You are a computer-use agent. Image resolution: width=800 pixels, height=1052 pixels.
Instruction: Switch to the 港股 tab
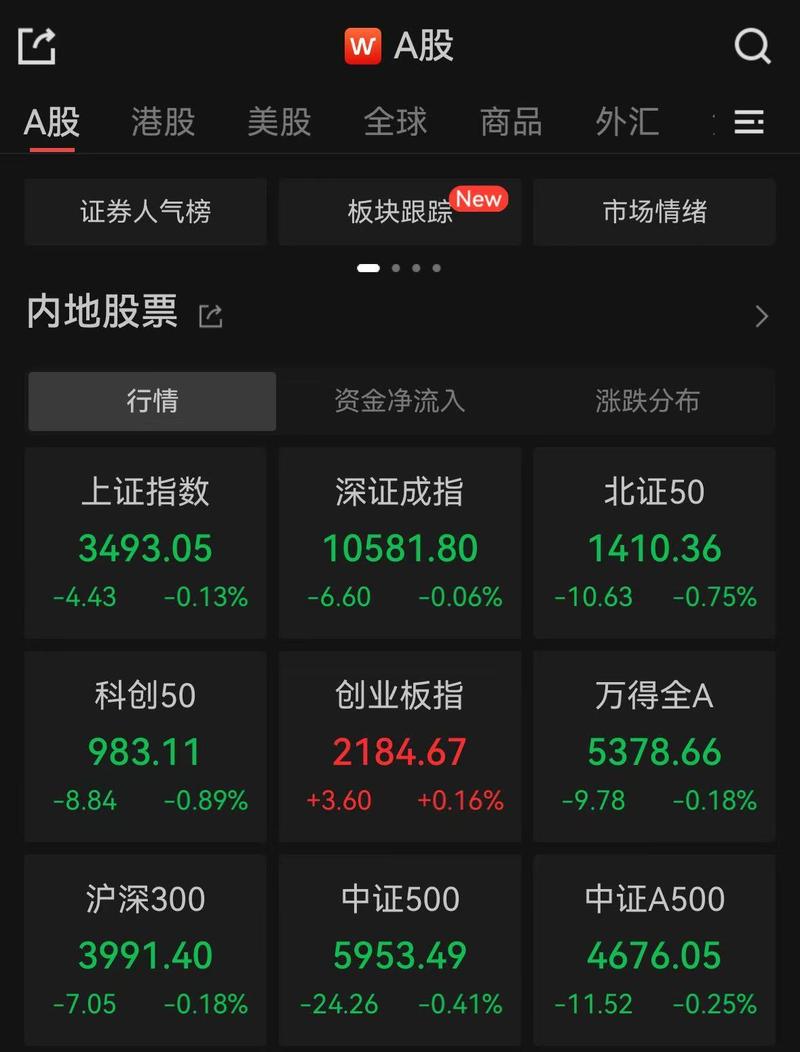point(162,122)
